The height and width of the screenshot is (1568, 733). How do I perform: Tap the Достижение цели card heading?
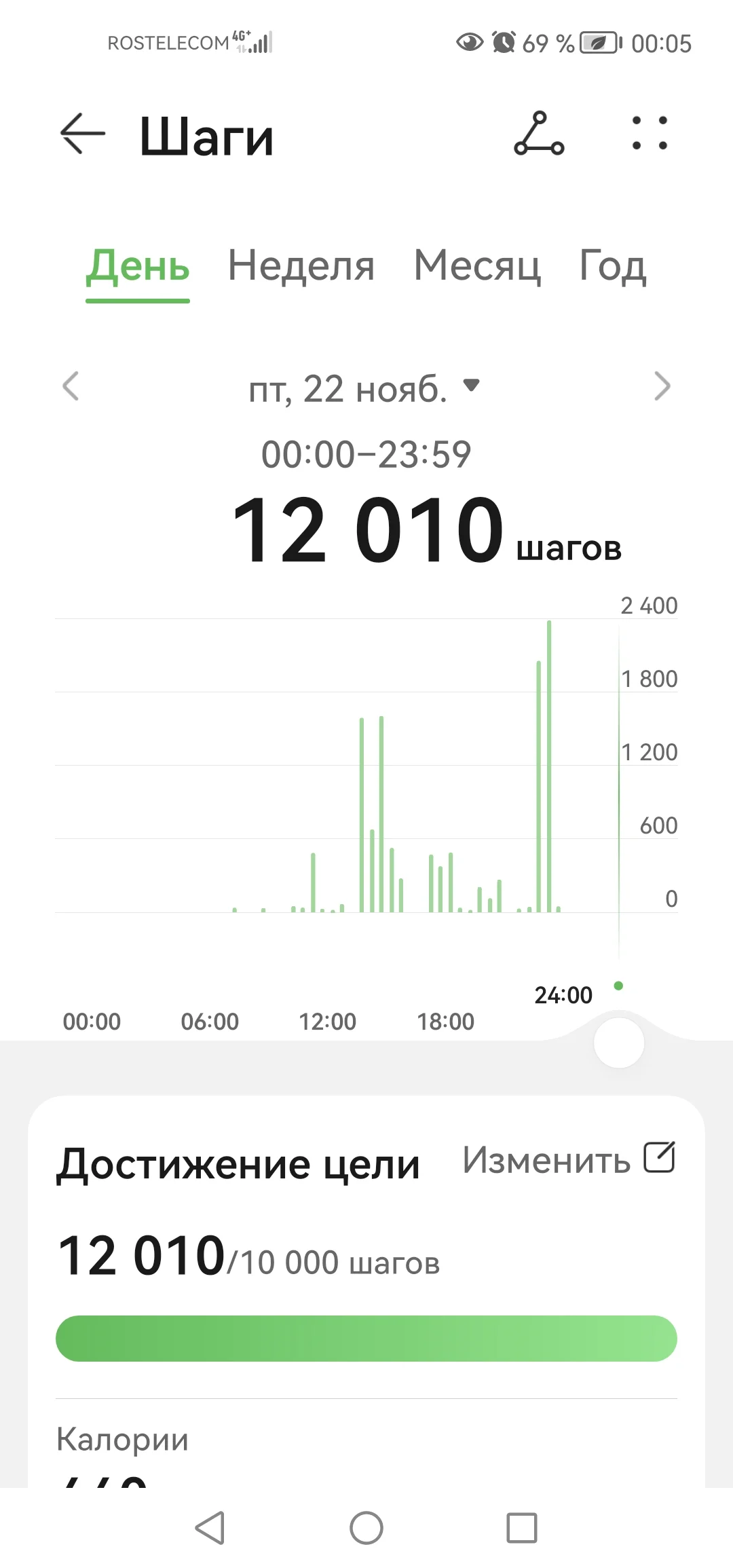coord(238,1162)
